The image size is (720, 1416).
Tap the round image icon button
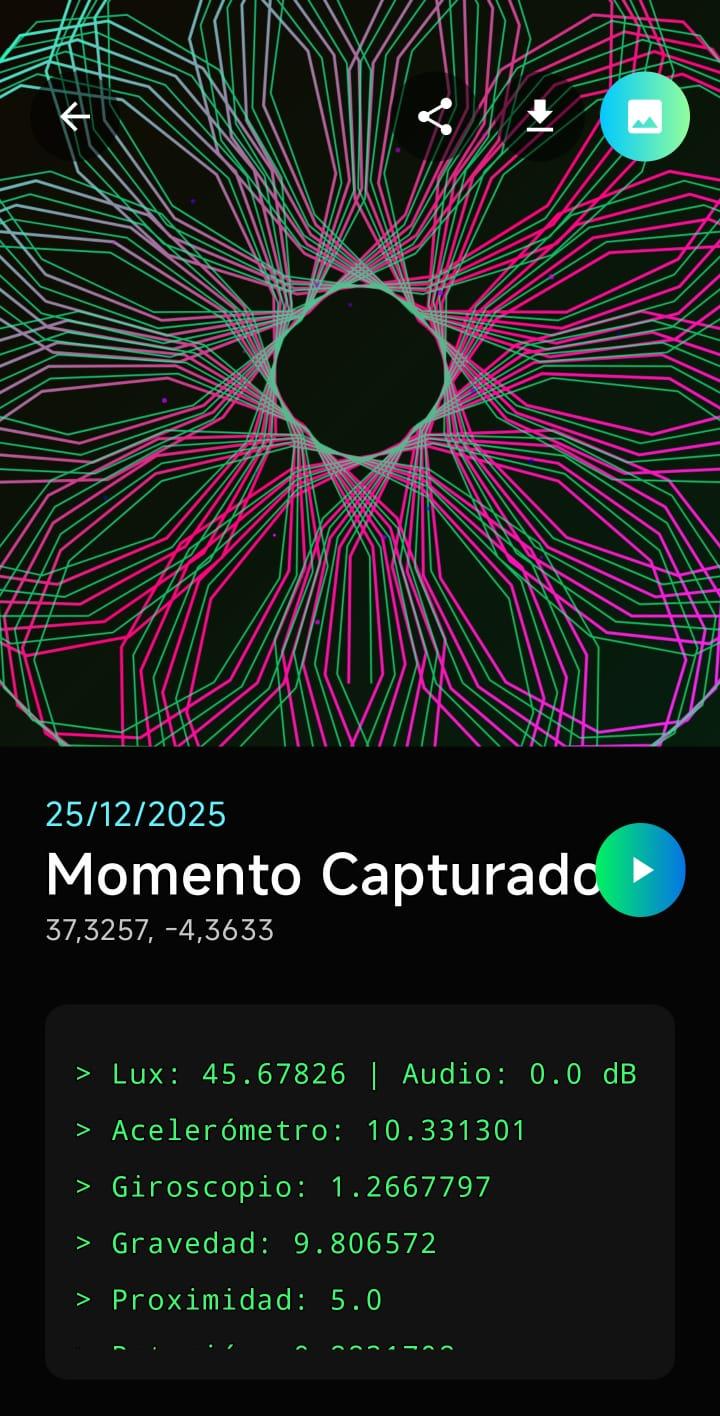(x=645, y=117)
